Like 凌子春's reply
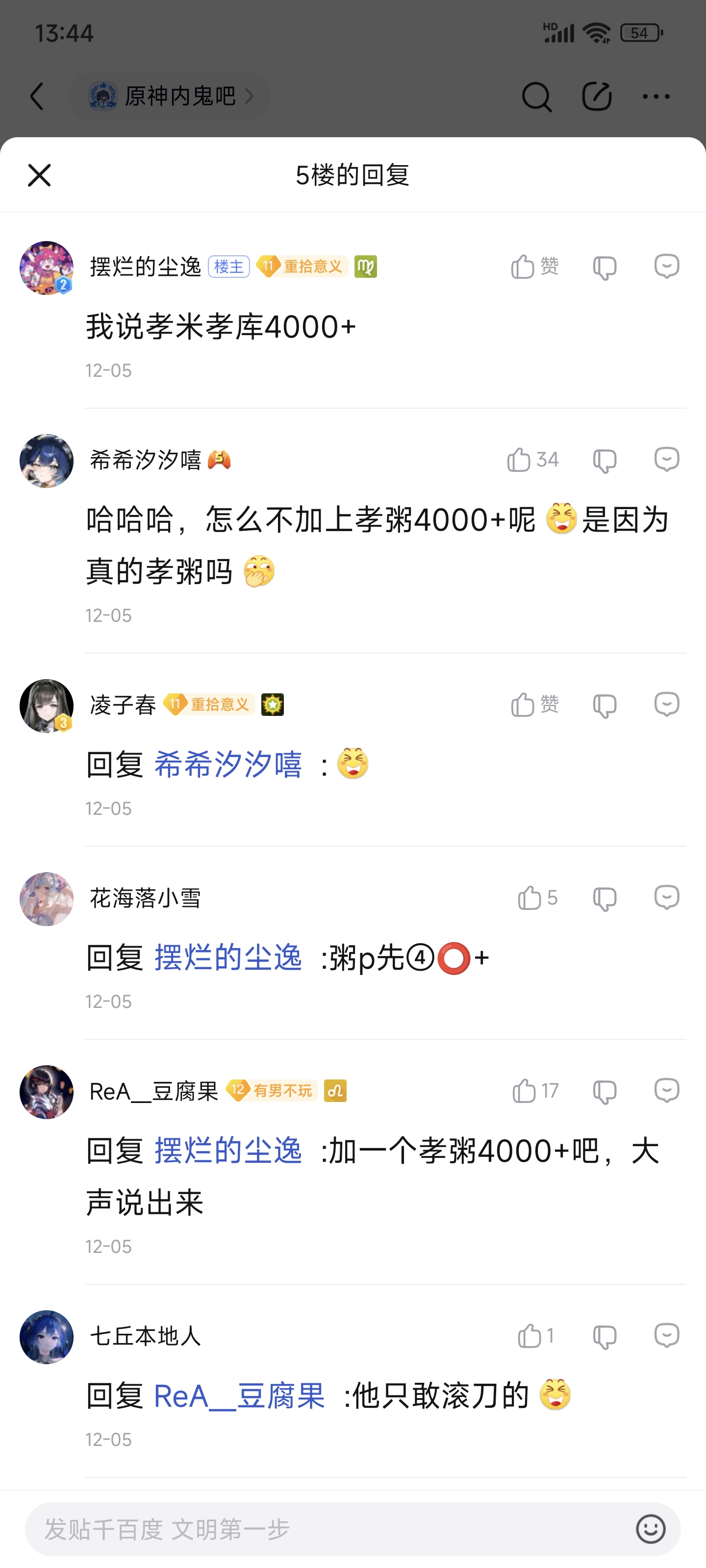706x1568 pixels. tap(533, 705)
